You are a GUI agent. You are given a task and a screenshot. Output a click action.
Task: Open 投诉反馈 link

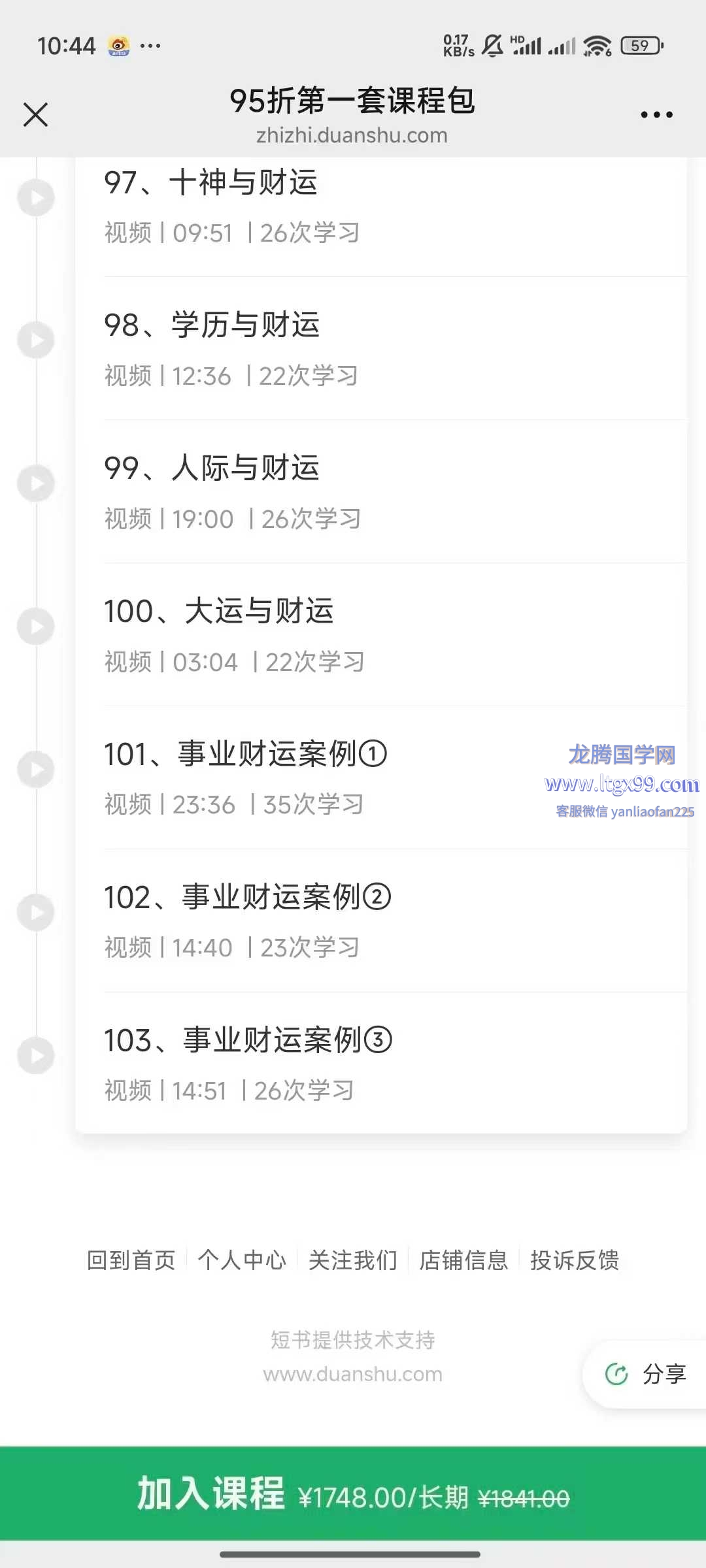(575, 1260)
